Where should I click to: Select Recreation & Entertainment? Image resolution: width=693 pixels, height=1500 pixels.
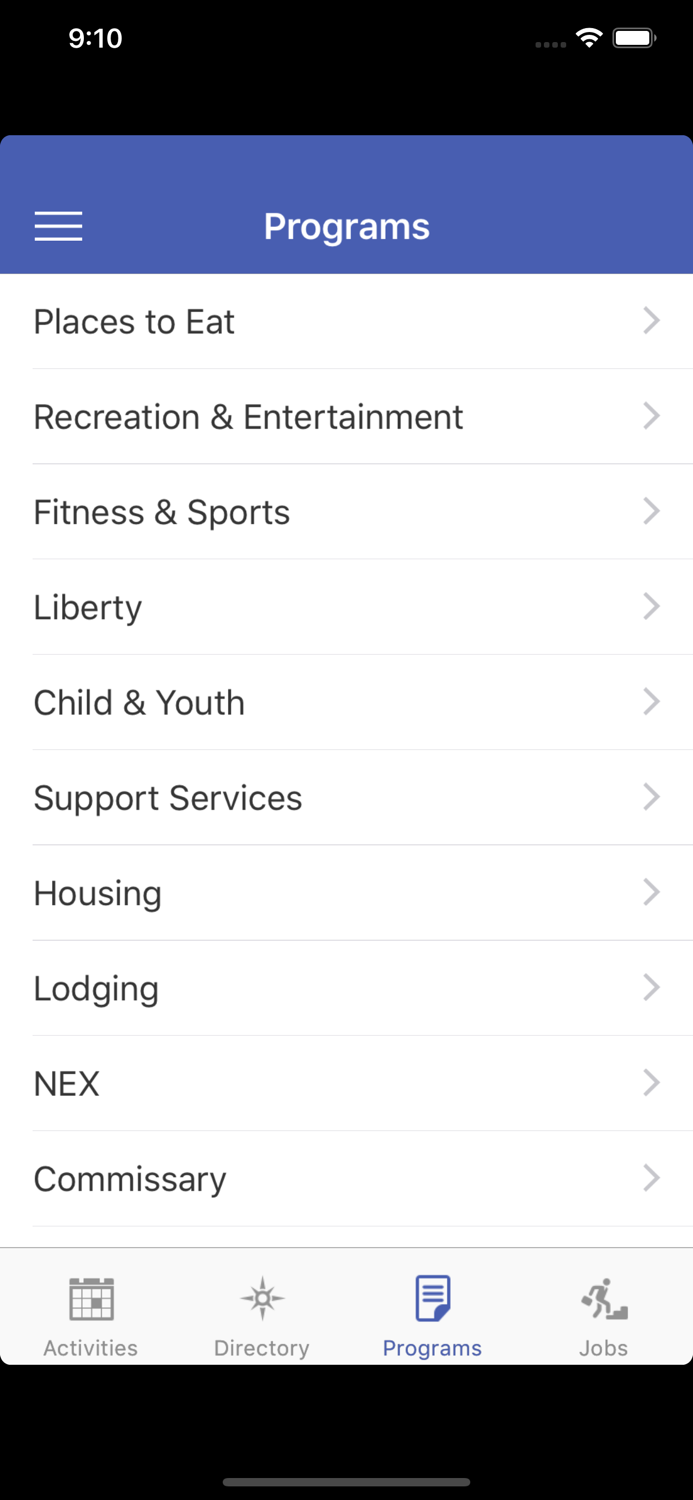346,417
